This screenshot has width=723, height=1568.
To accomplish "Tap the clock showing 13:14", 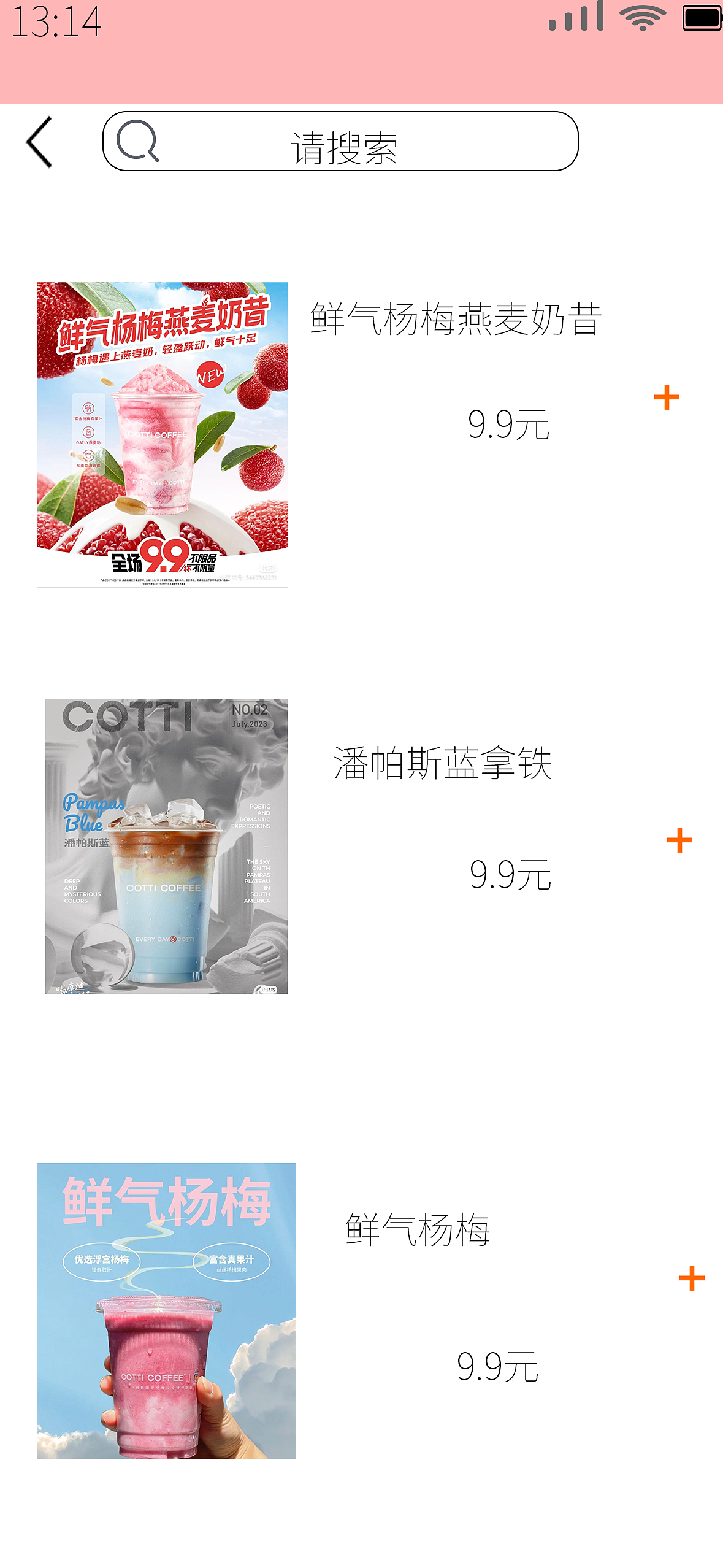I will click(58, 20).
